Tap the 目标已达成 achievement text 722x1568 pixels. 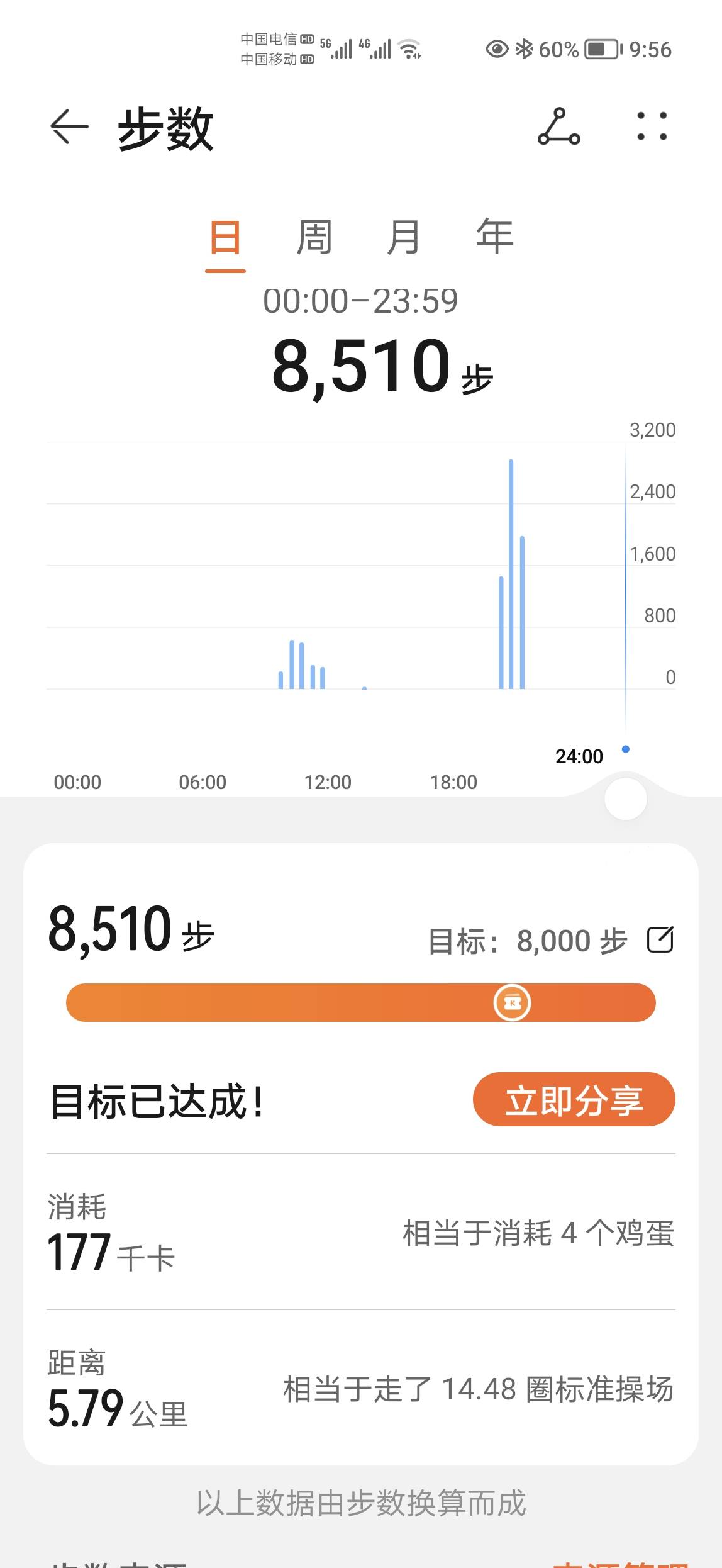click(x=157, y=1099)
